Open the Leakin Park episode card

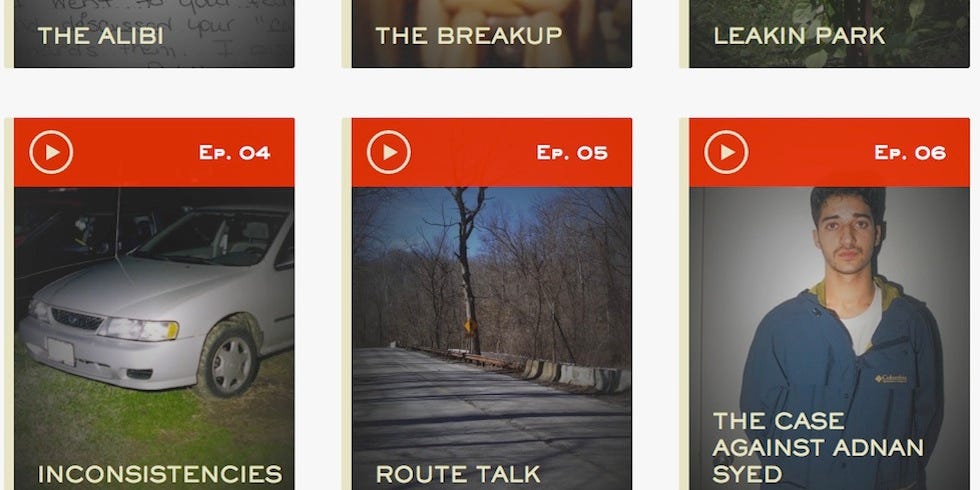(x=829, y=34)
